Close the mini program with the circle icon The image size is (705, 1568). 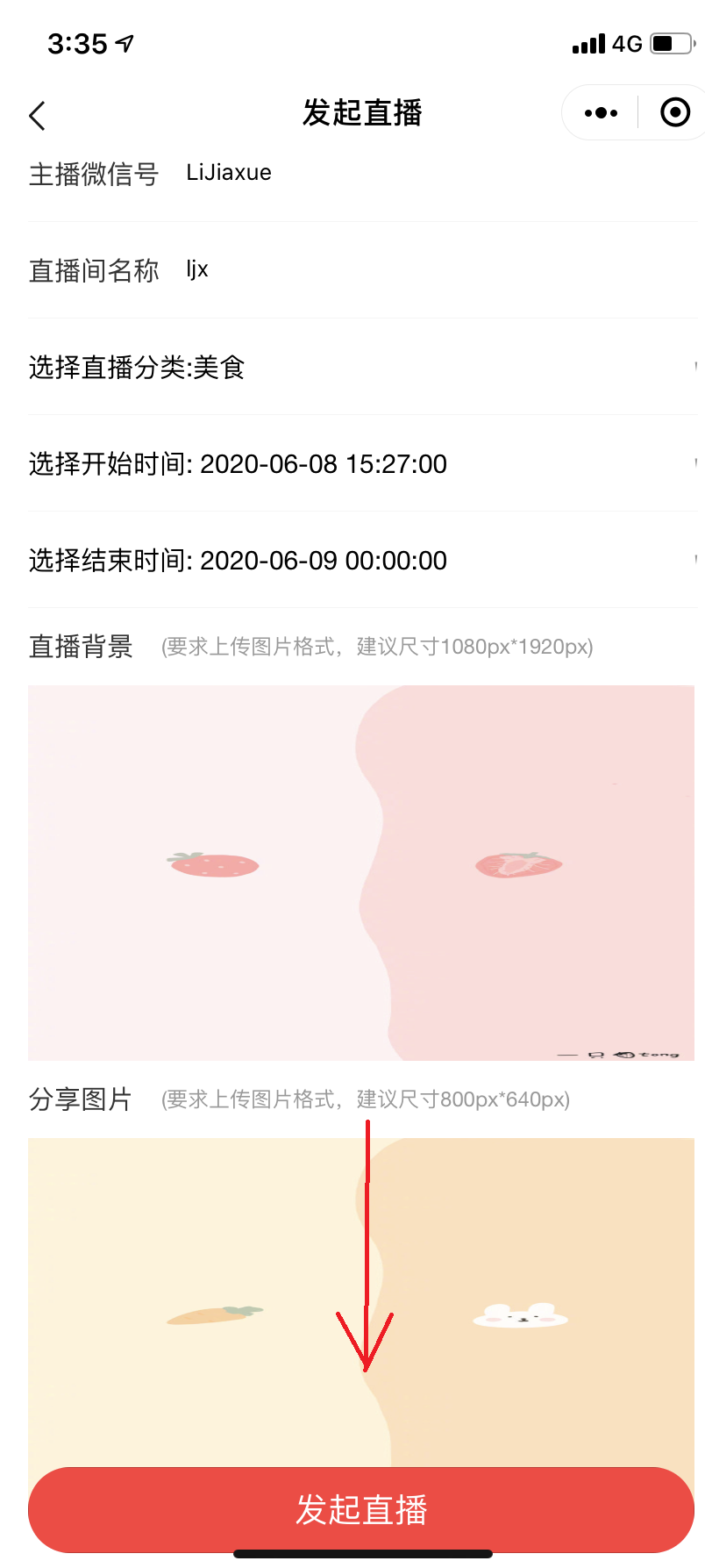[x=674, y=113]
